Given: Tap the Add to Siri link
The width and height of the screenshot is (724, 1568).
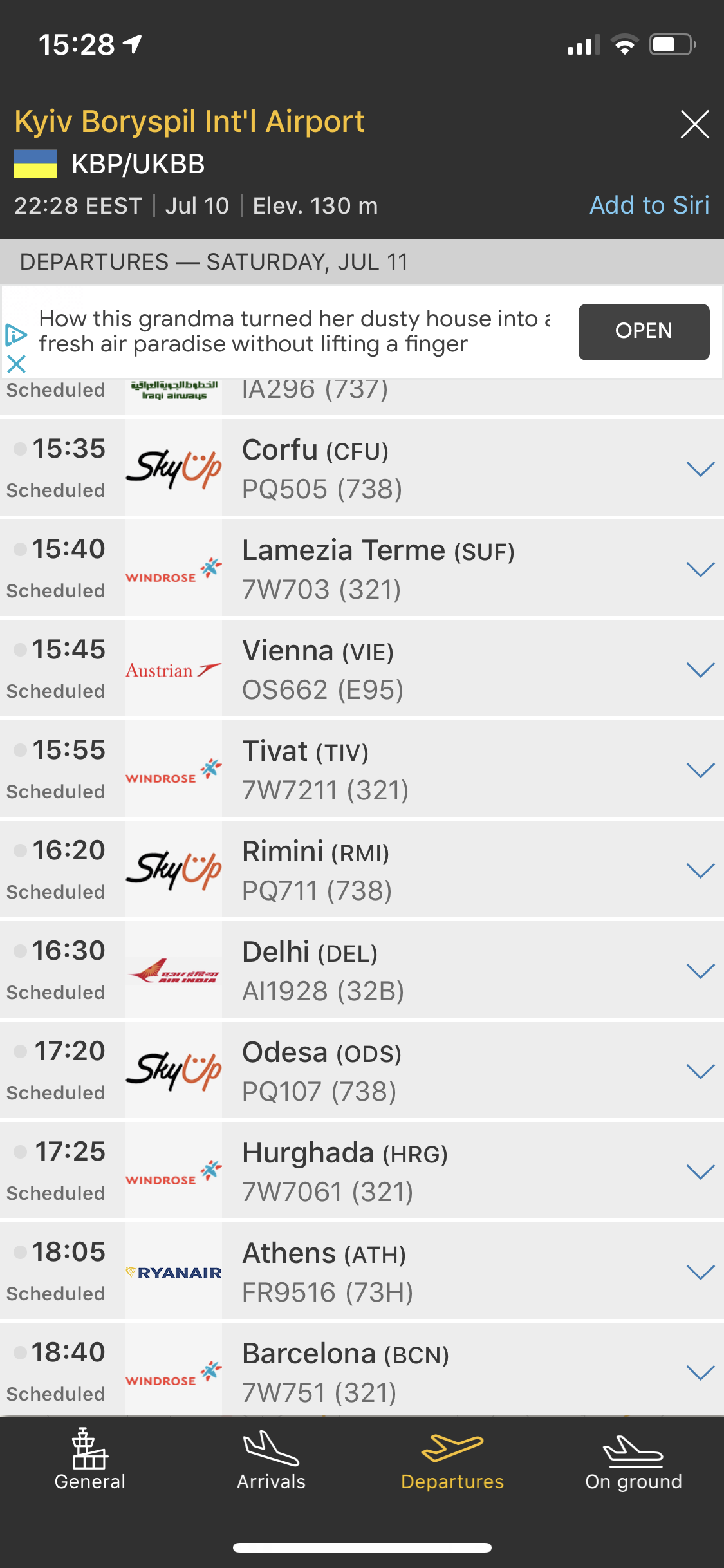Looking at the screenshot, I should click(649, 205).
